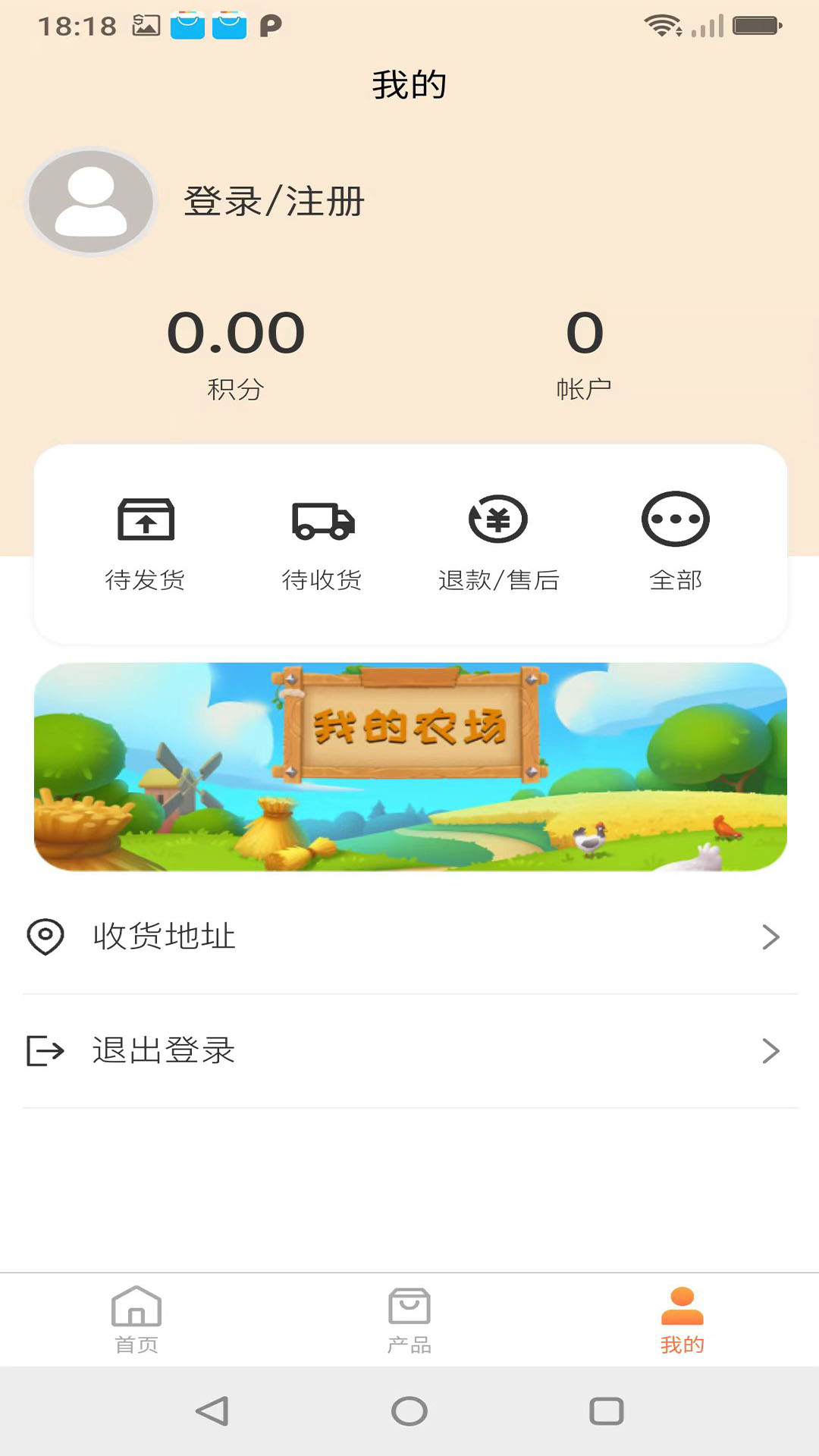Screen dimensions: 819x1456
Task: Switch to the 产品 tab
Action: coord(409,1320)
